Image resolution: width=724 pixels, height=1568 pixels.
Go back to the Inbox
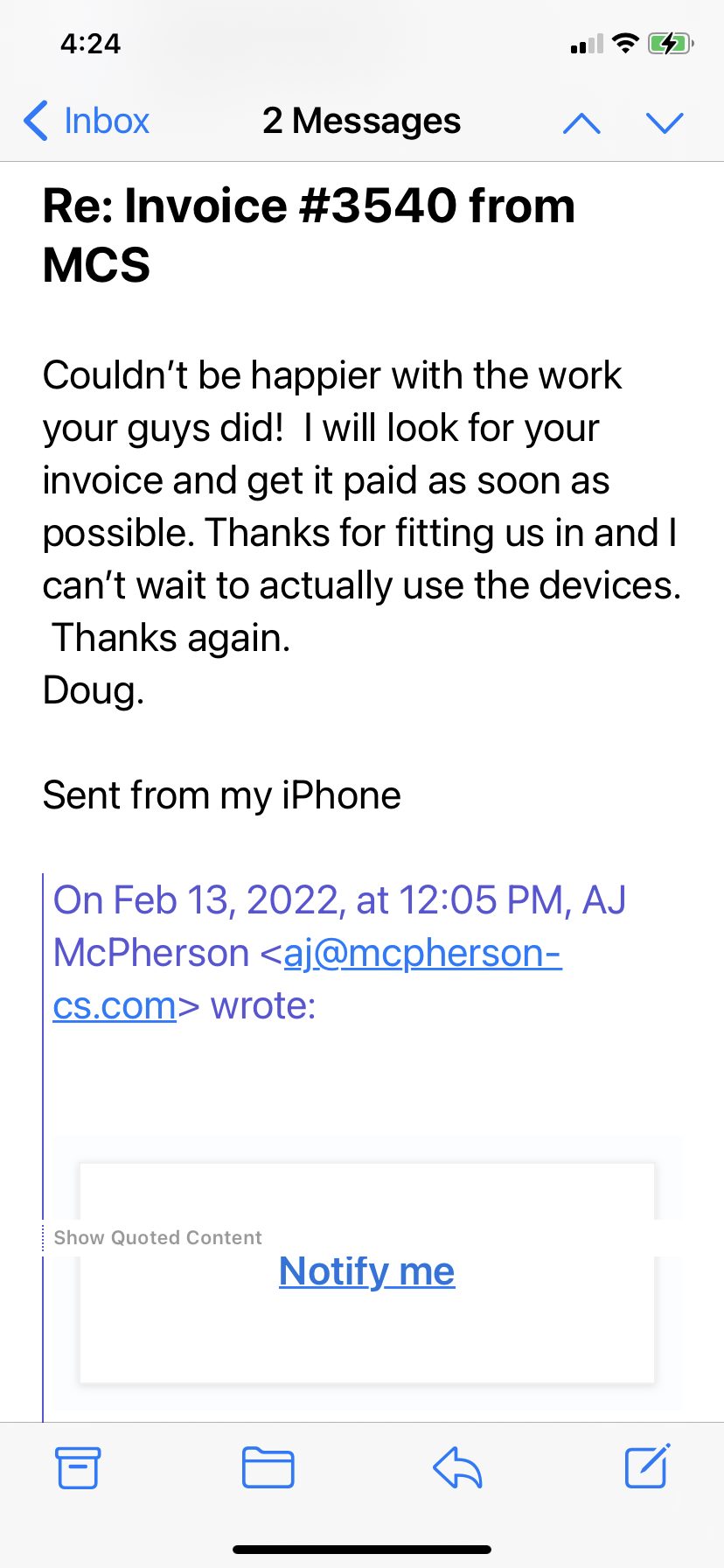(86, 121)
